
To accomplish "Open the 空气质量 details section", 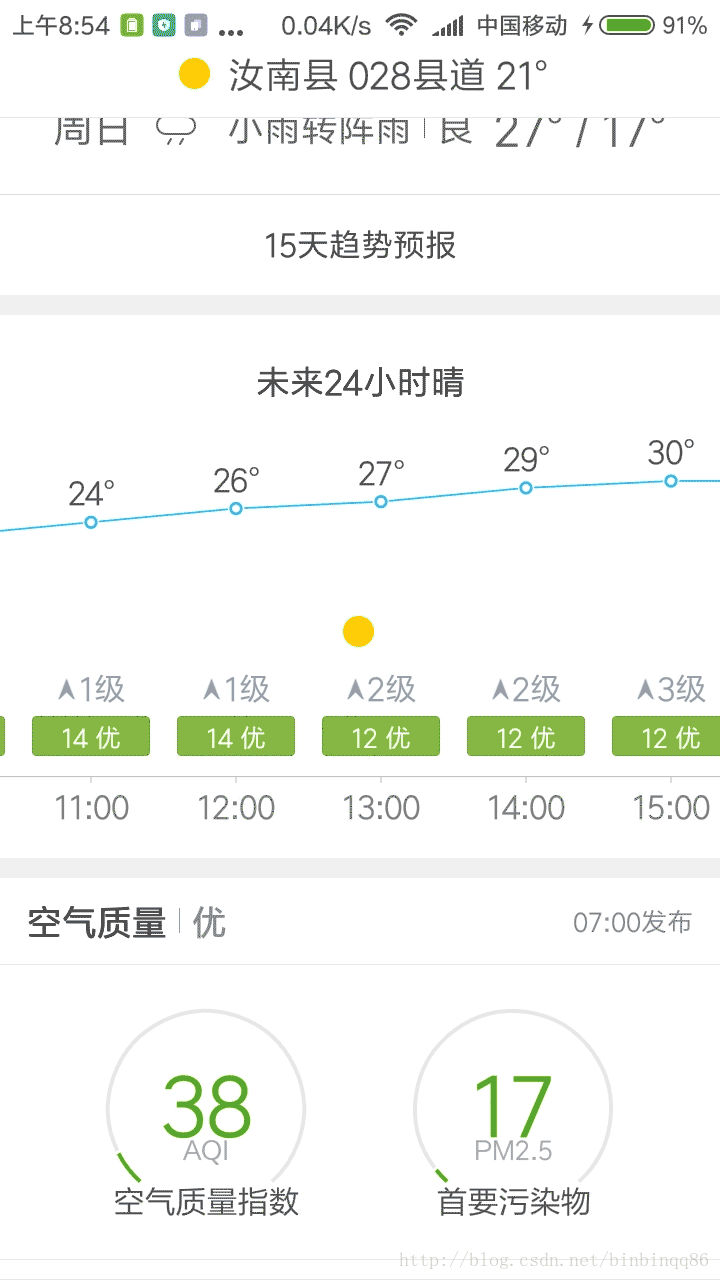I will click(x=360, y=922).
